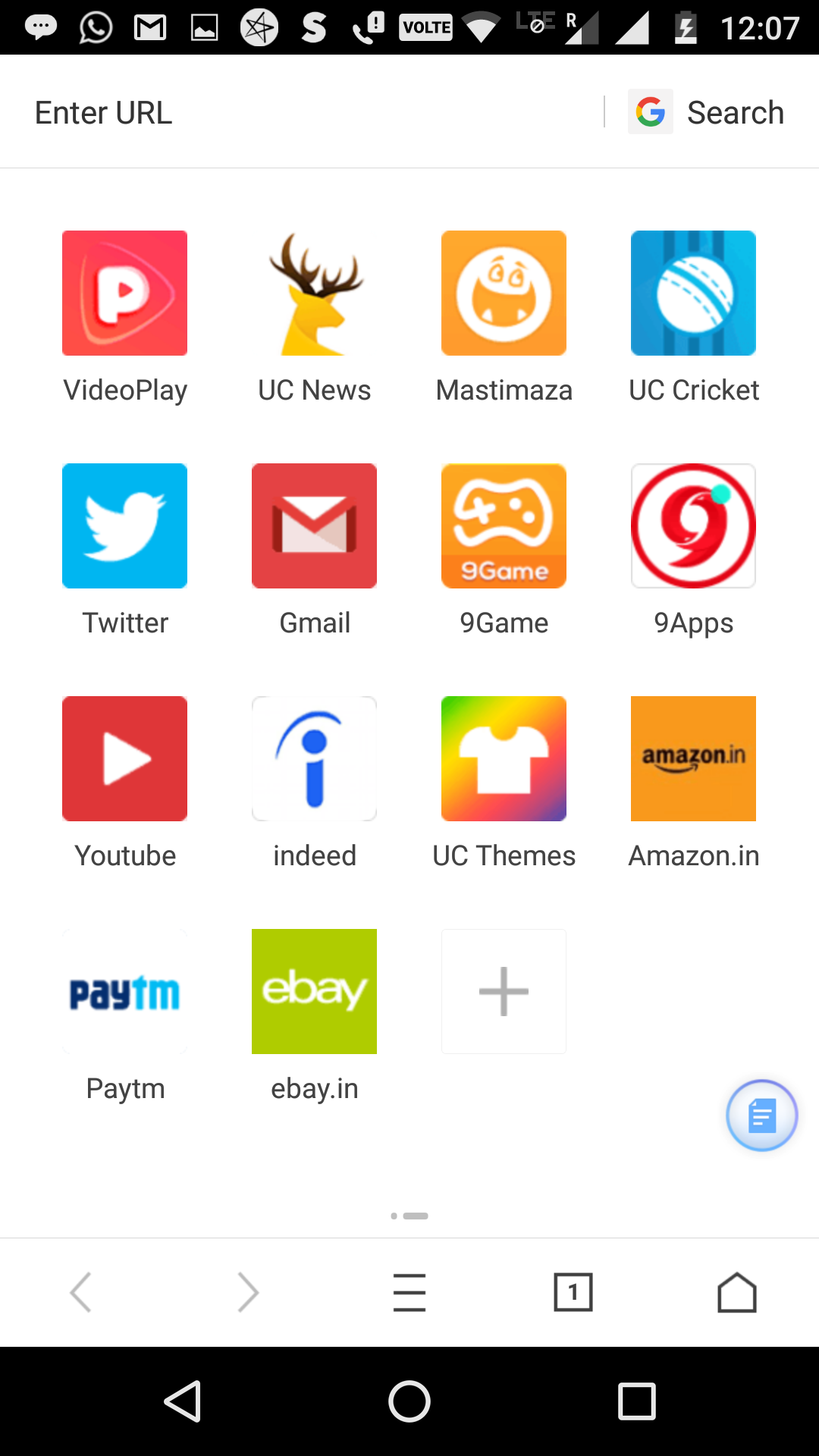The image size is (819, 1456).
Task: Go to Twitter
Action: 125,526
